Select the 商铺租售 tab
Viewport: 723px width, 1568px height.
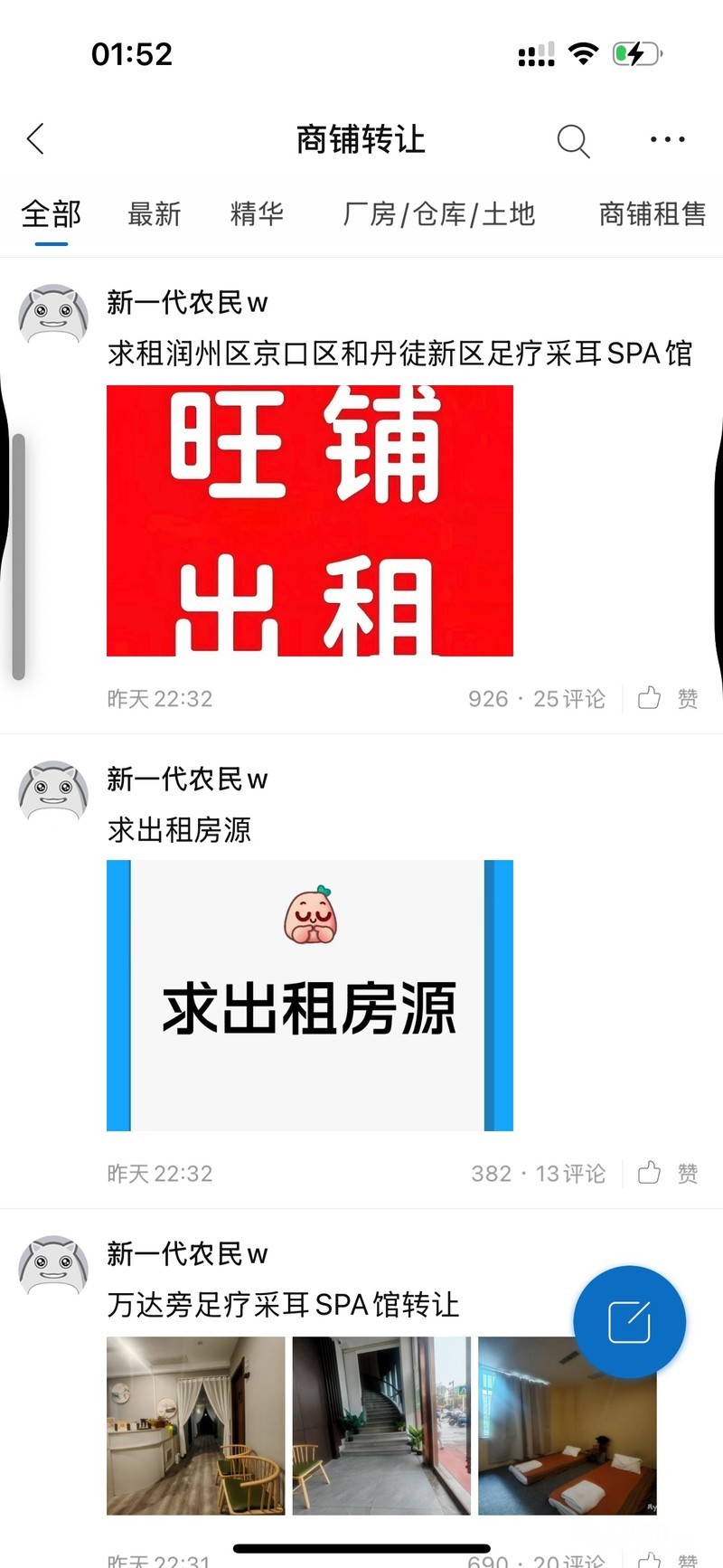coord(653,214)
